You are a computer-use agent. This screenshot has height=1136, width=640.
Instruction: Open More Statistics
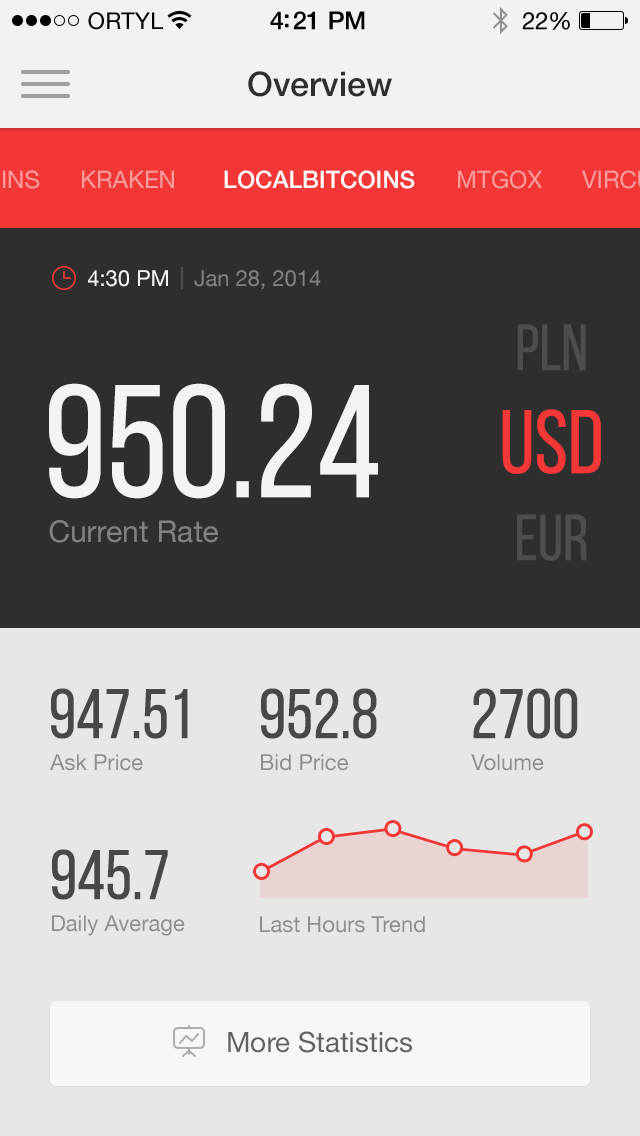tap(320, 1043)
